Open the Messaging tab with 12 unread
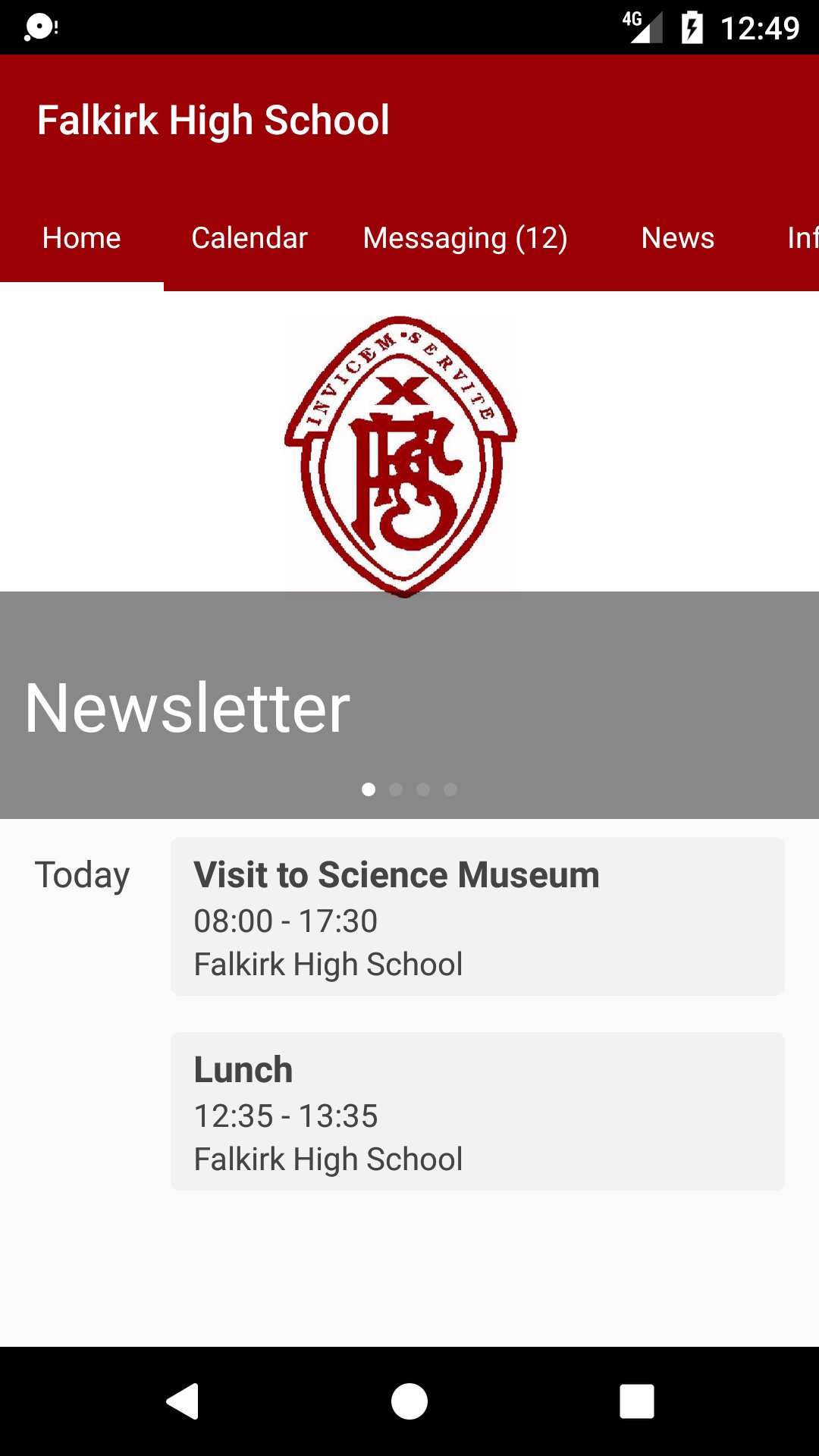This screenshot has width=819, height=1456. tap(466, 237)
